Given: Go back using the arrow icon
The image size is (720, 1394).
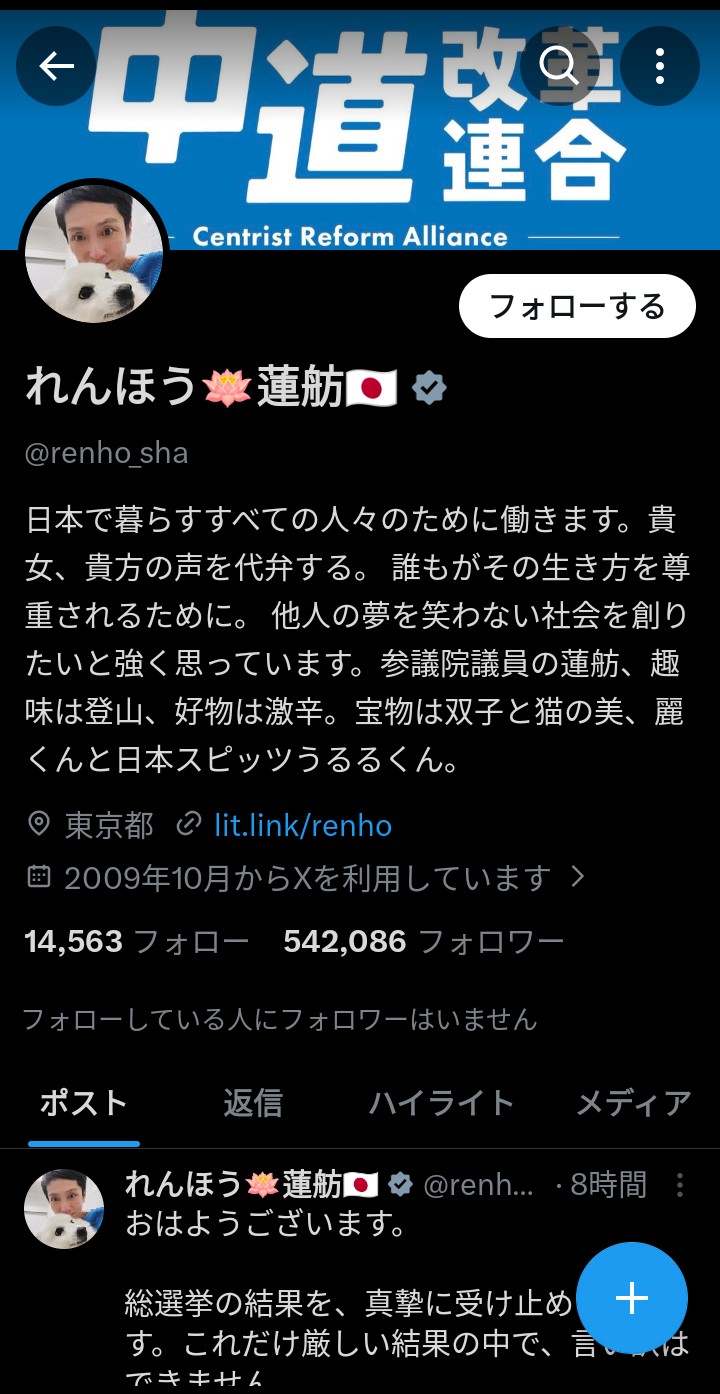Looking at the screenshot, I should pos(57,67).
